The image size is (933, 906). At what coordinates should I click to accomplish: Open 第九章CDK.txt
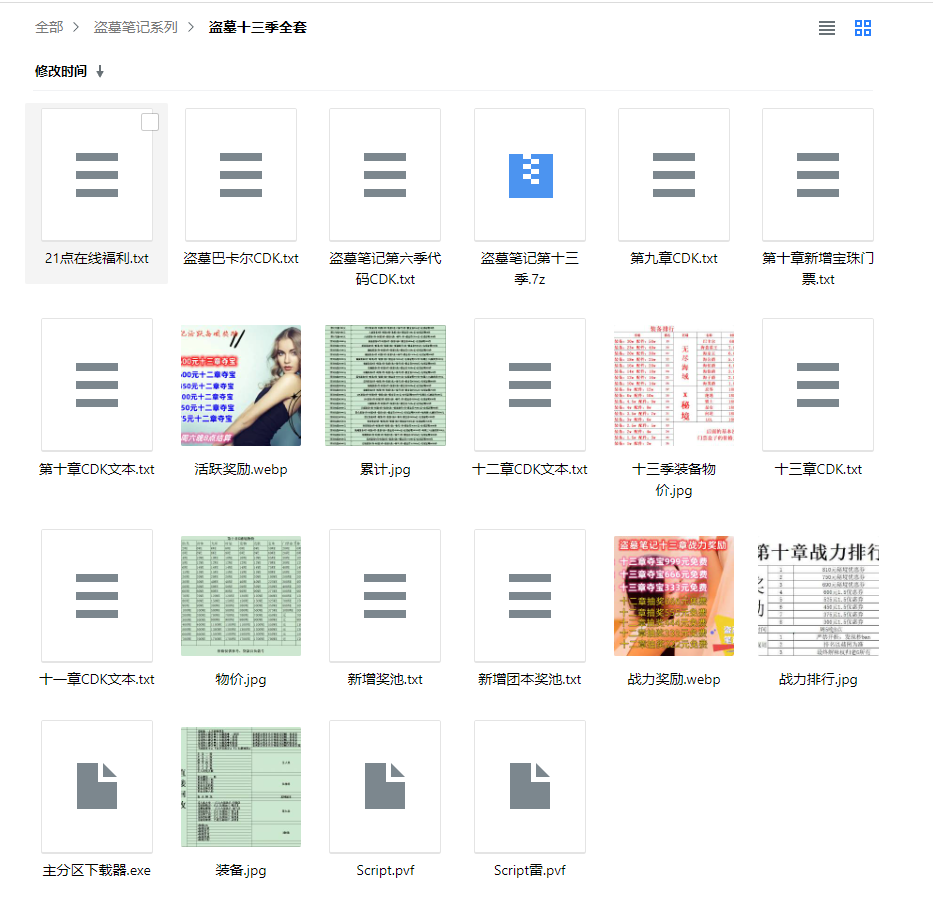click(x=674, y=175)
